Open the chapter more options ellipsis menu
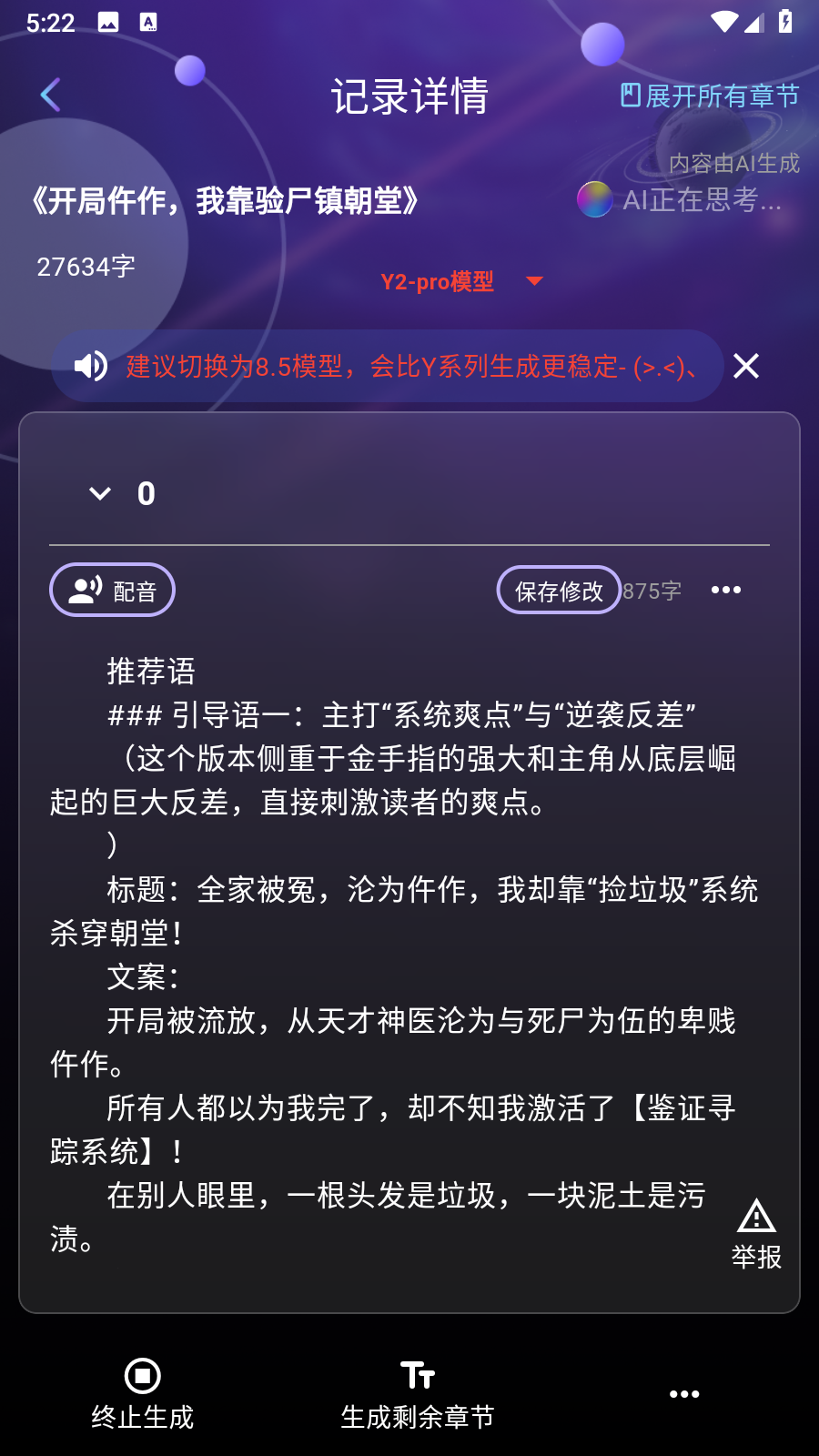 point(724,590)
